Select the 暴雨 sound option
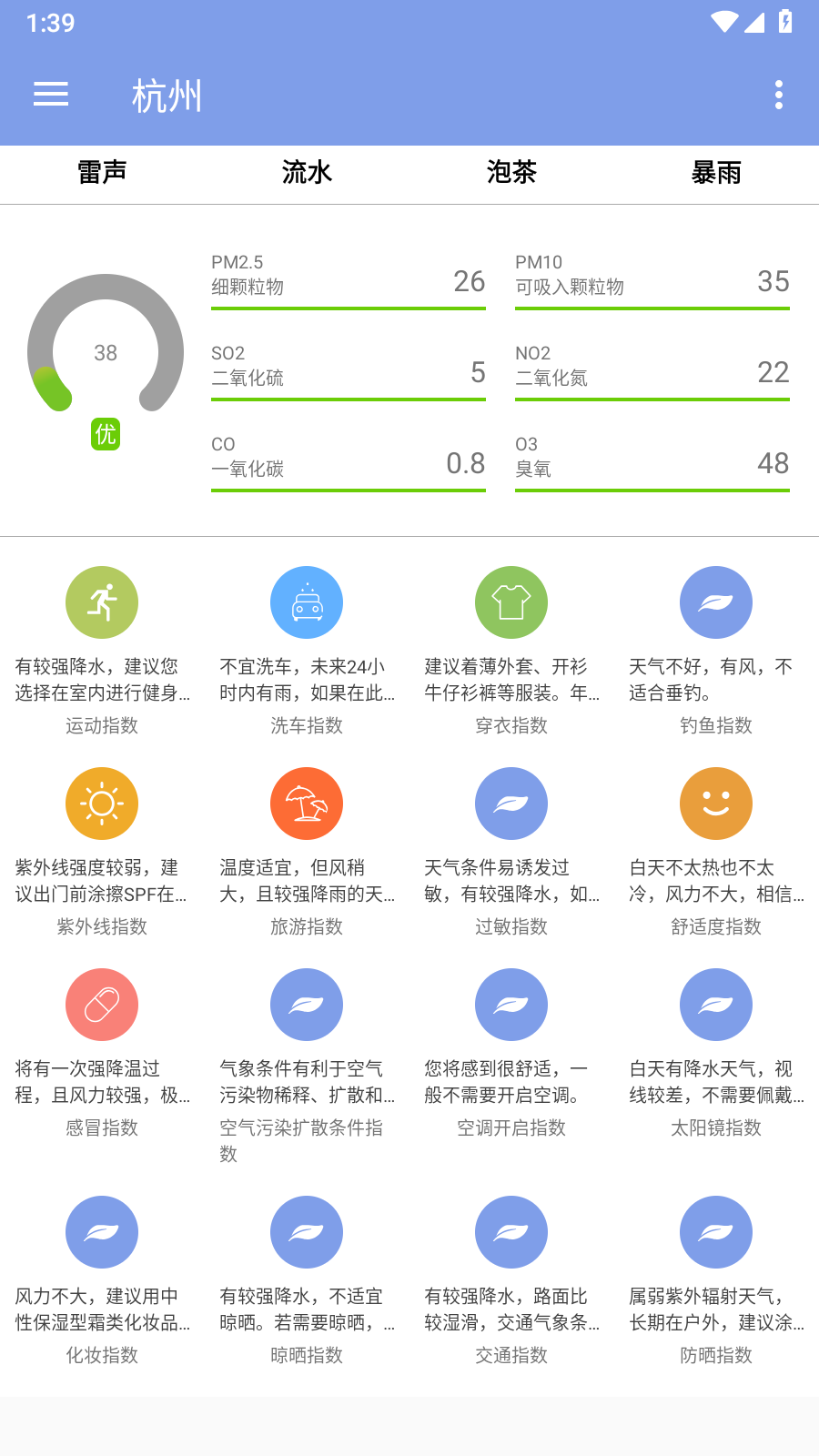Image resolution: width=819 pixels, height=1456 pixels. 716,173
